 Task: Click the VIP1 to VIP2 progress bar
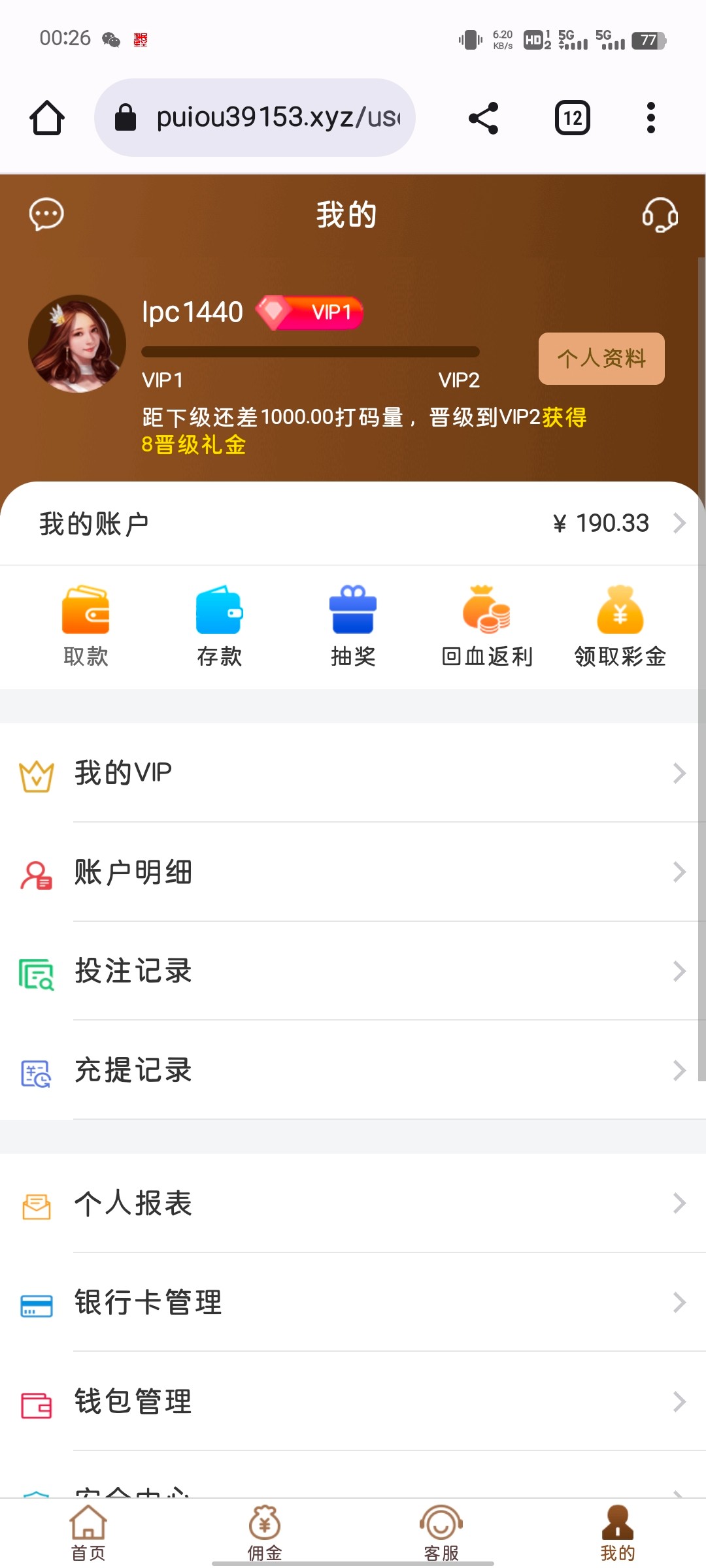[310, 351]
